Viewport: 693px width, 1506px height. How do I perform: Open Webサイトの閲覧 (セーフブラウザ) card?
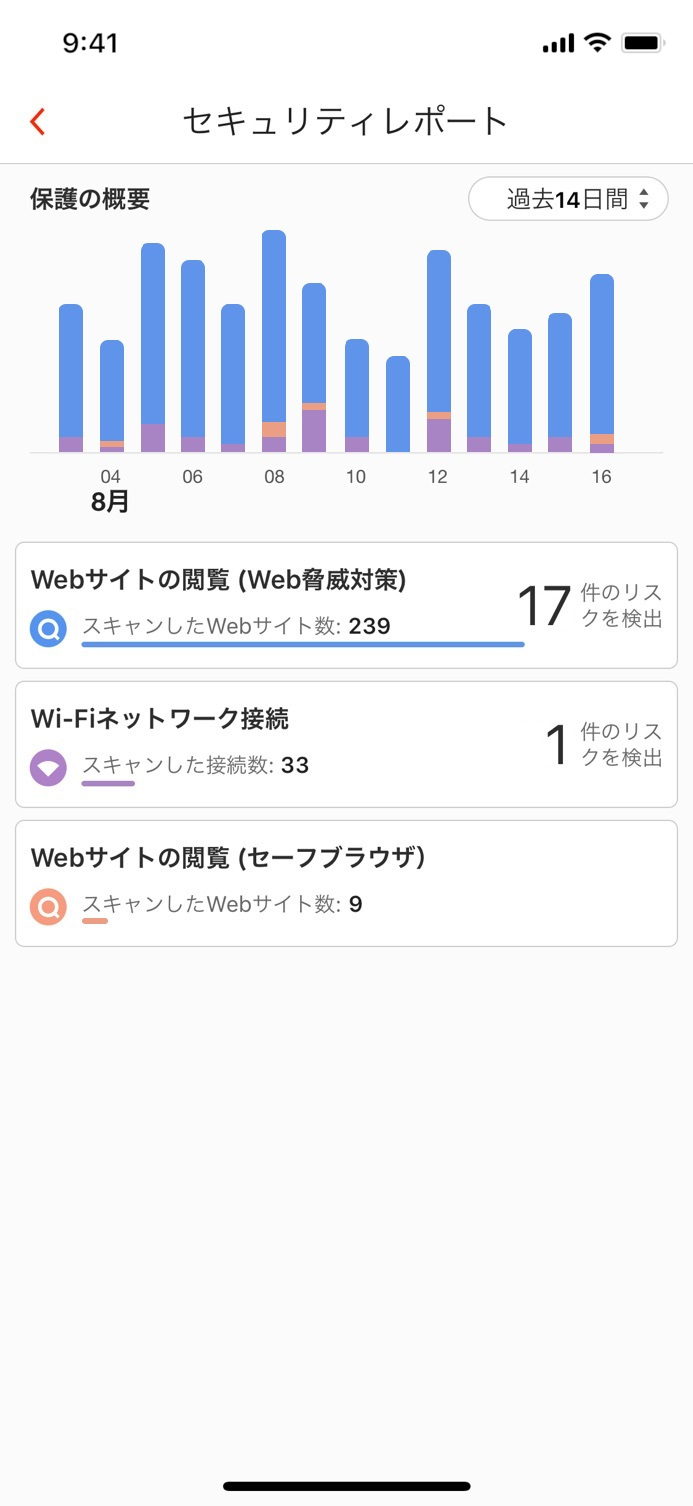346,883
